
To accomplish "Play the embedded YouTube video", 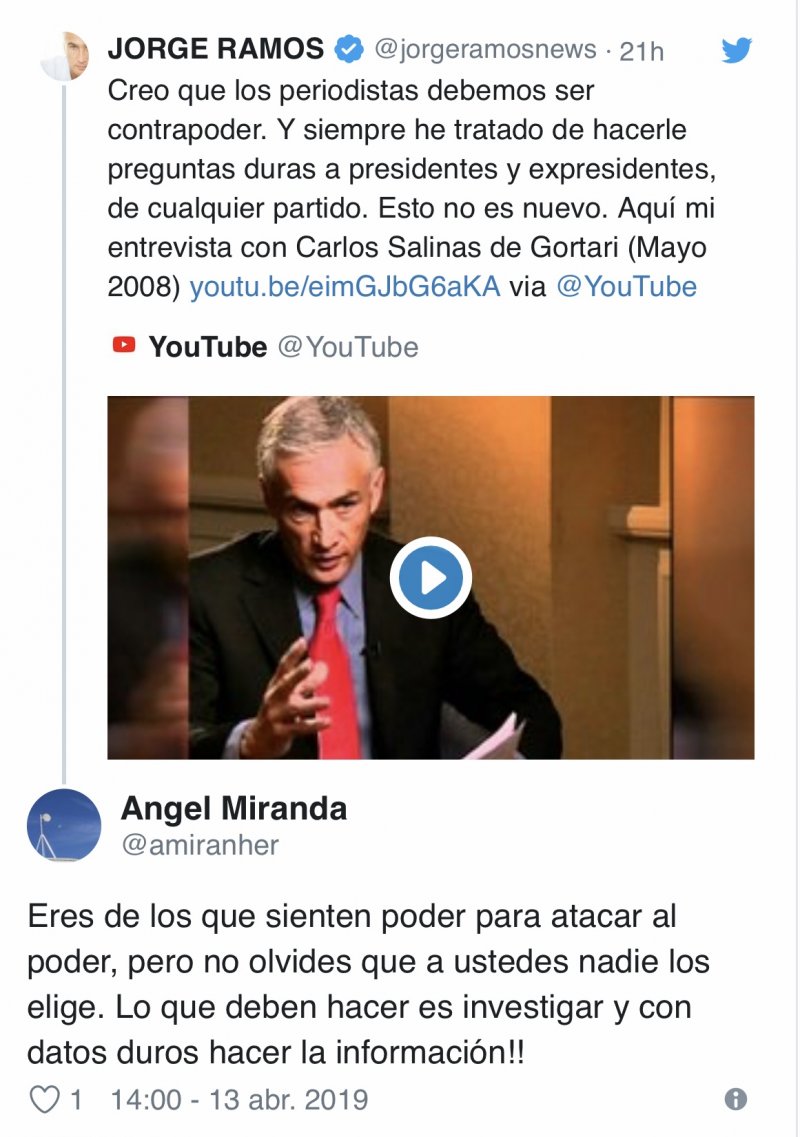I will 430,577.
